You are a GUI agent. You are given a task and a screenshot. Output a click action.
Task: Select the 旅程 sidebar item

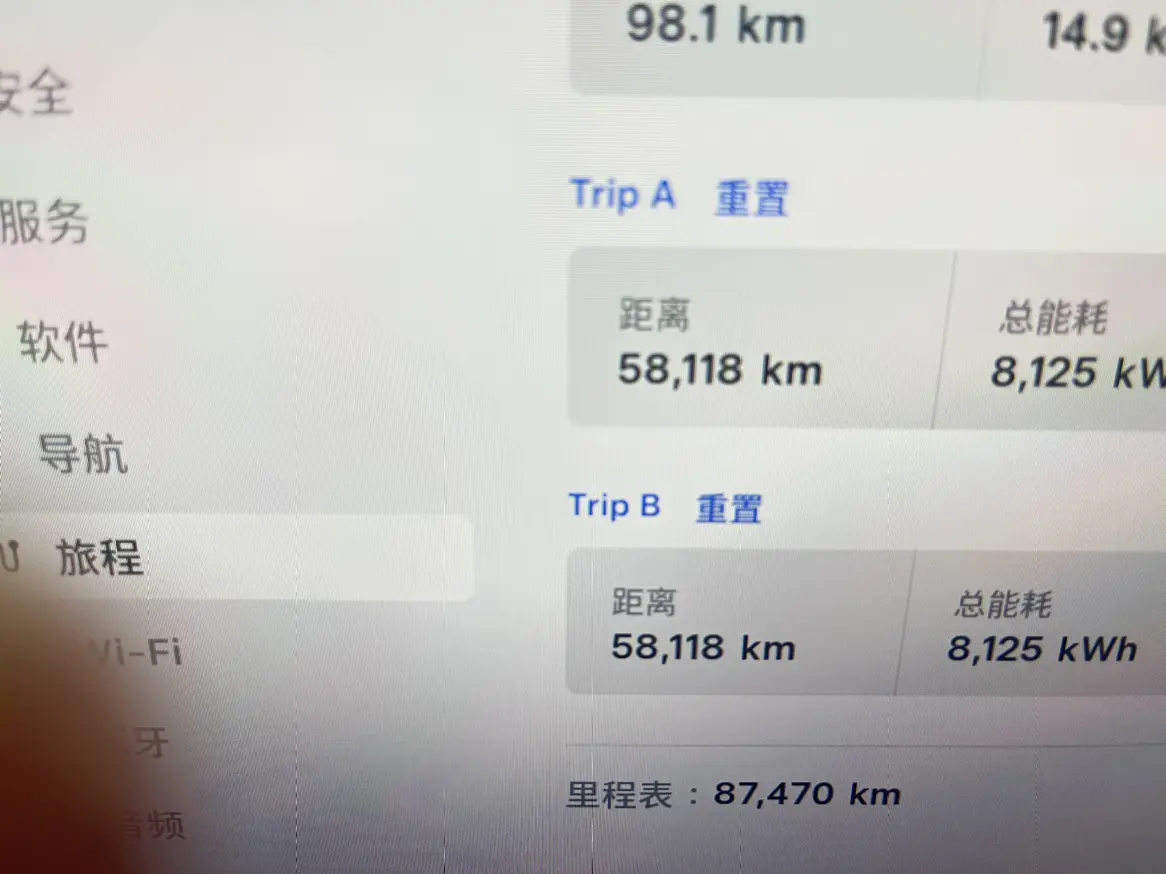coord(100,558)
